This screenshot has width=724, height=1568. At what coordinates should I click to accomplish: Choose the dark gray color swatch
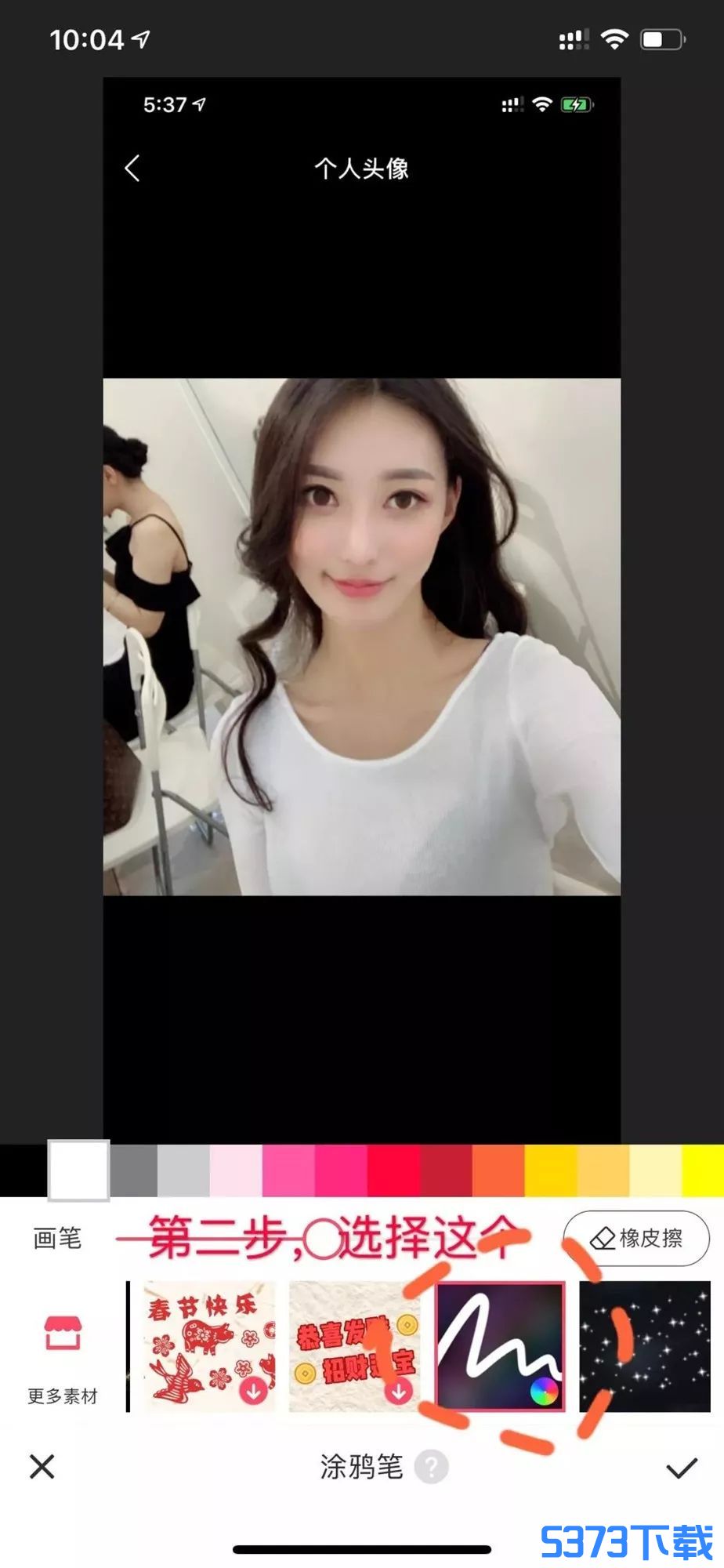pyautogui.click(x=133, y=1171)
